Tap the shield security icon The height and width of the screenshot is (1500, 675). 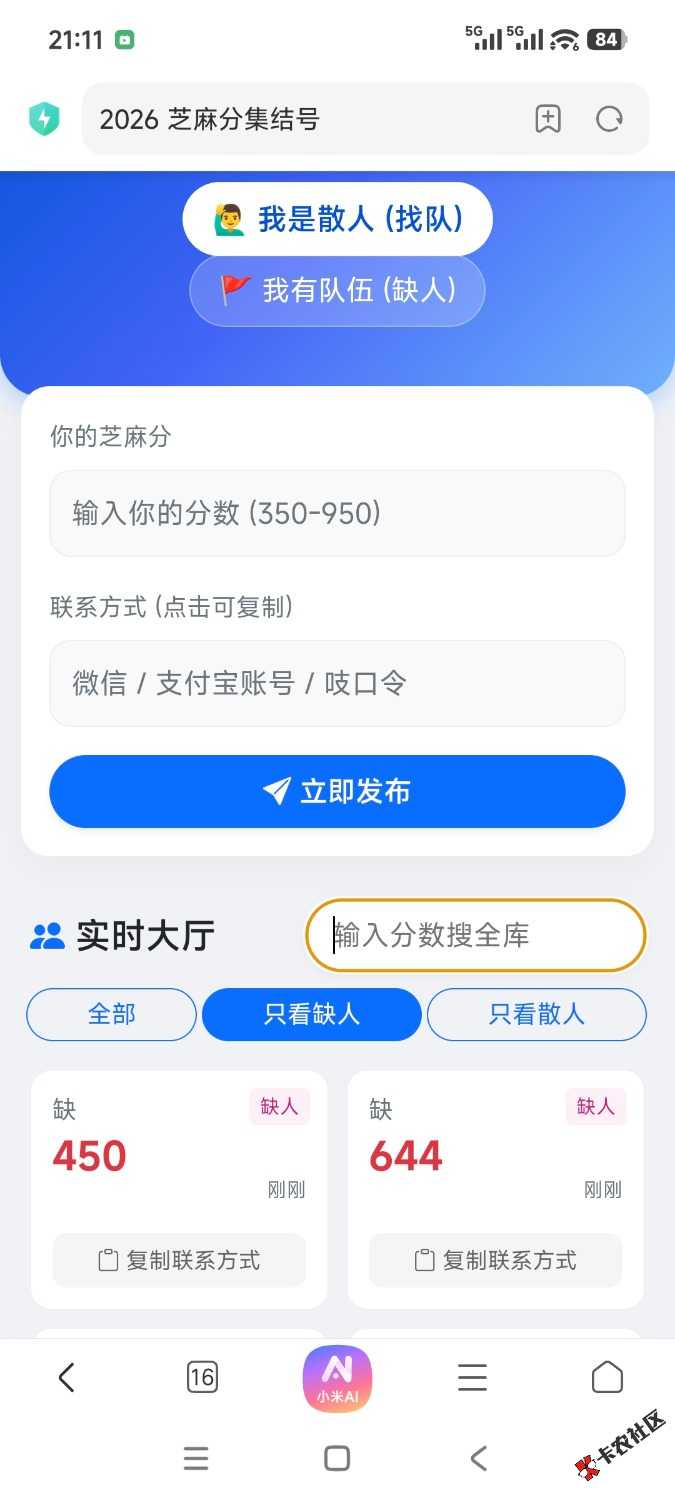point(44,119)
